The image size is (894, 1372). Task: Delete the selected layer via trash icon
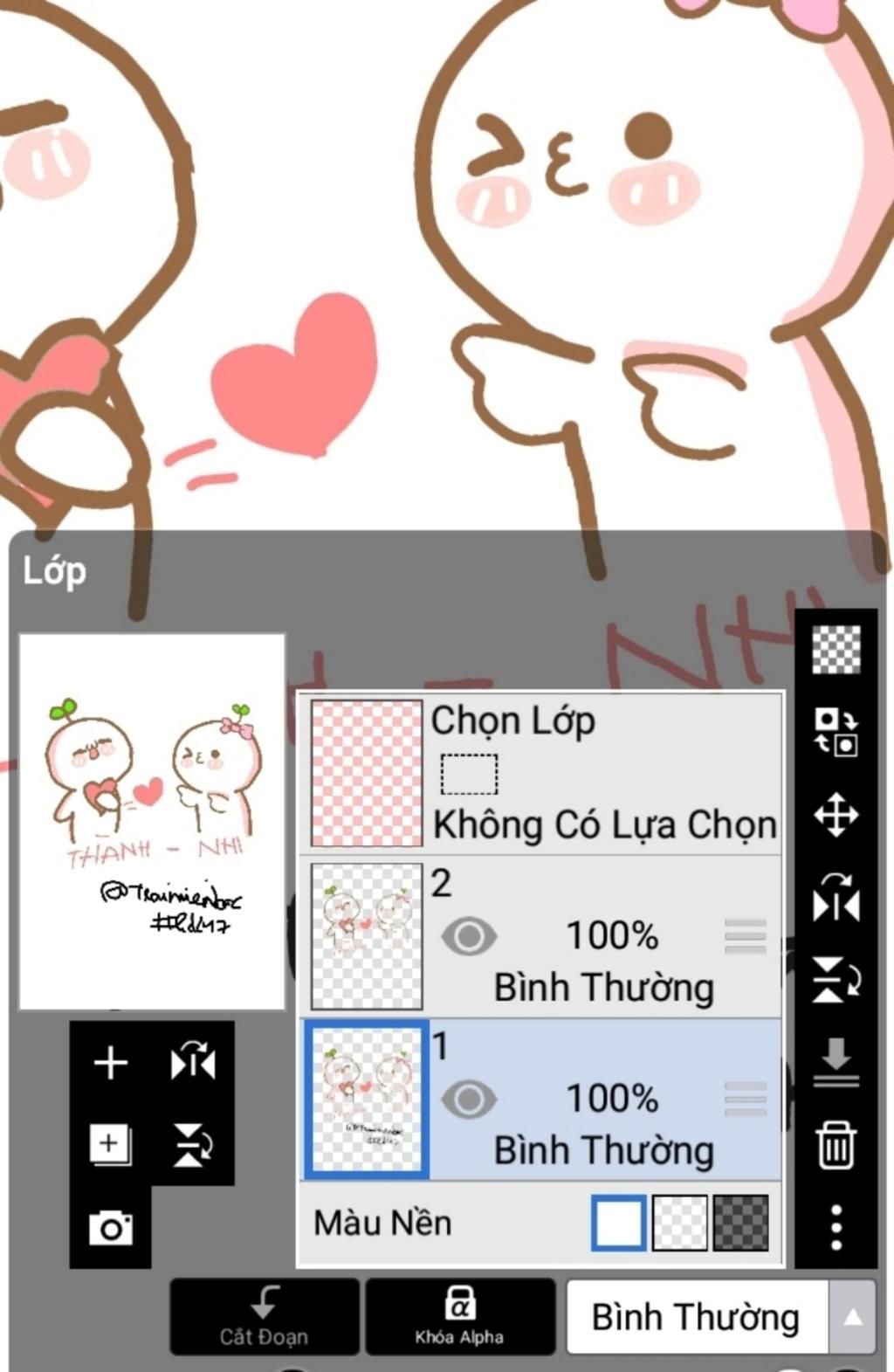[x=836, y=1145]
